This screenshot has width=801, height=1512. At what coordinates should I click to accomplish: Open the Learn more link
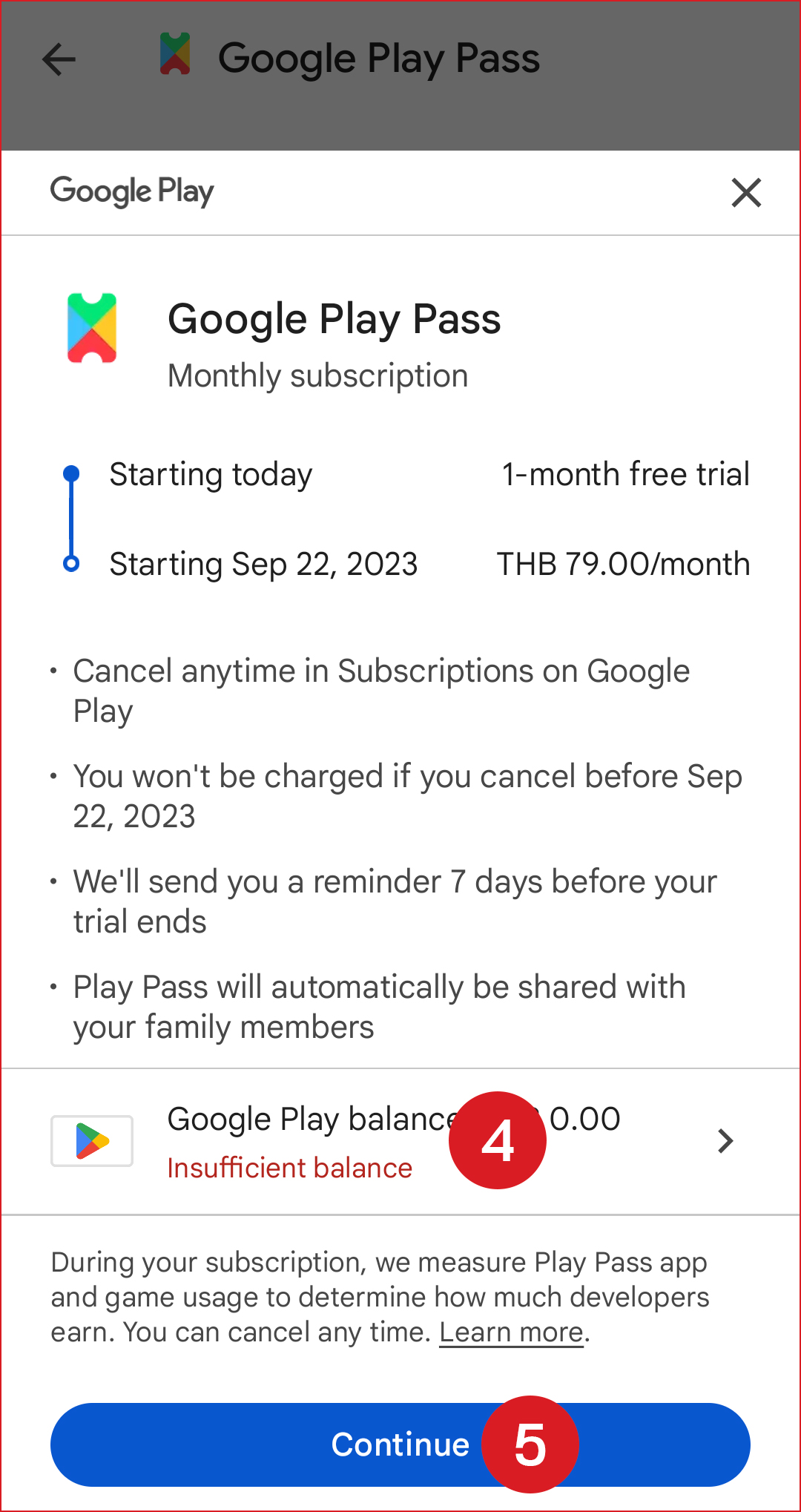pos(511,1332)
